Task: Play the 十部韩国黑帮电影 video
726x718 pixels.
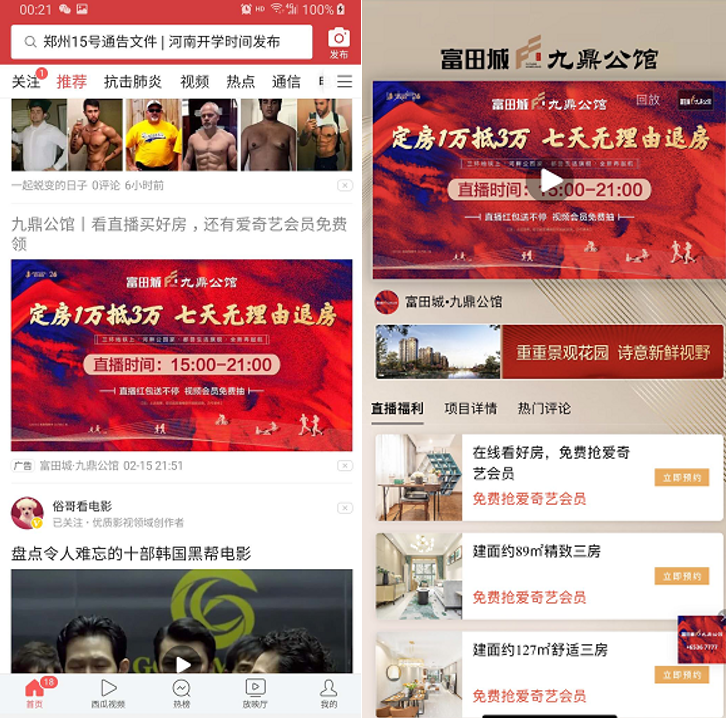Action: 181,663
